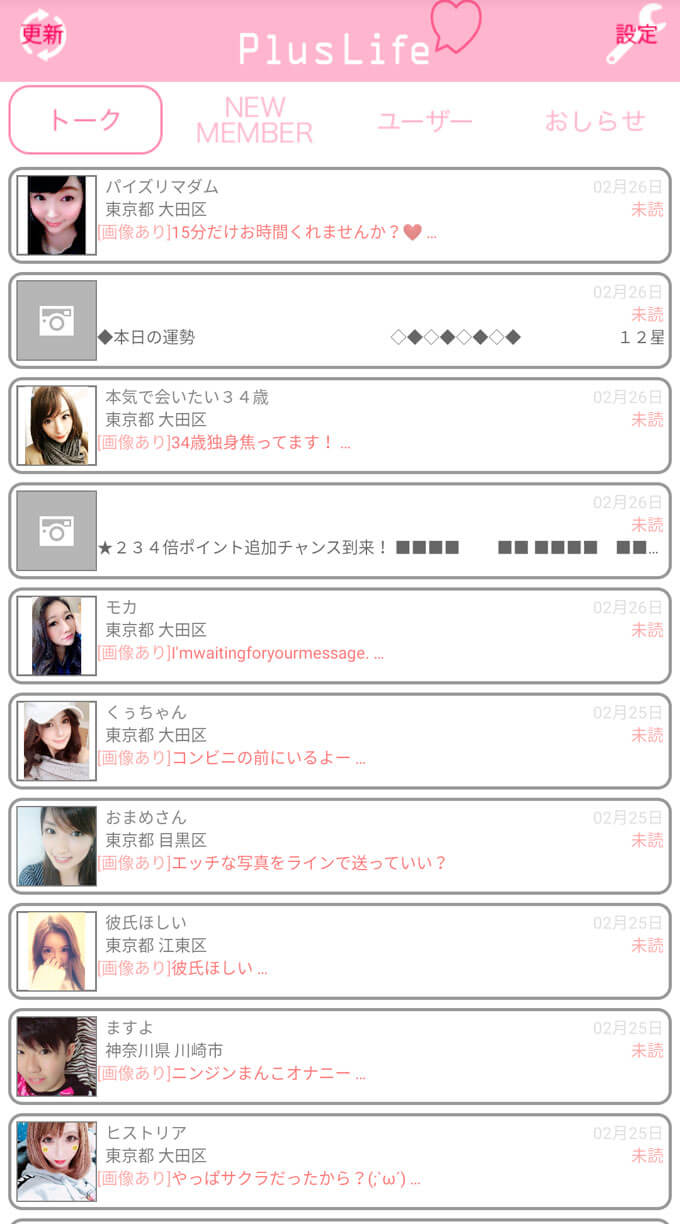Image resolution: width=680 pixels, height=1224 pixels.
Task: Switch to the NEW MEMBER tab
Action: pyautogui.click(x=254, y=120)
